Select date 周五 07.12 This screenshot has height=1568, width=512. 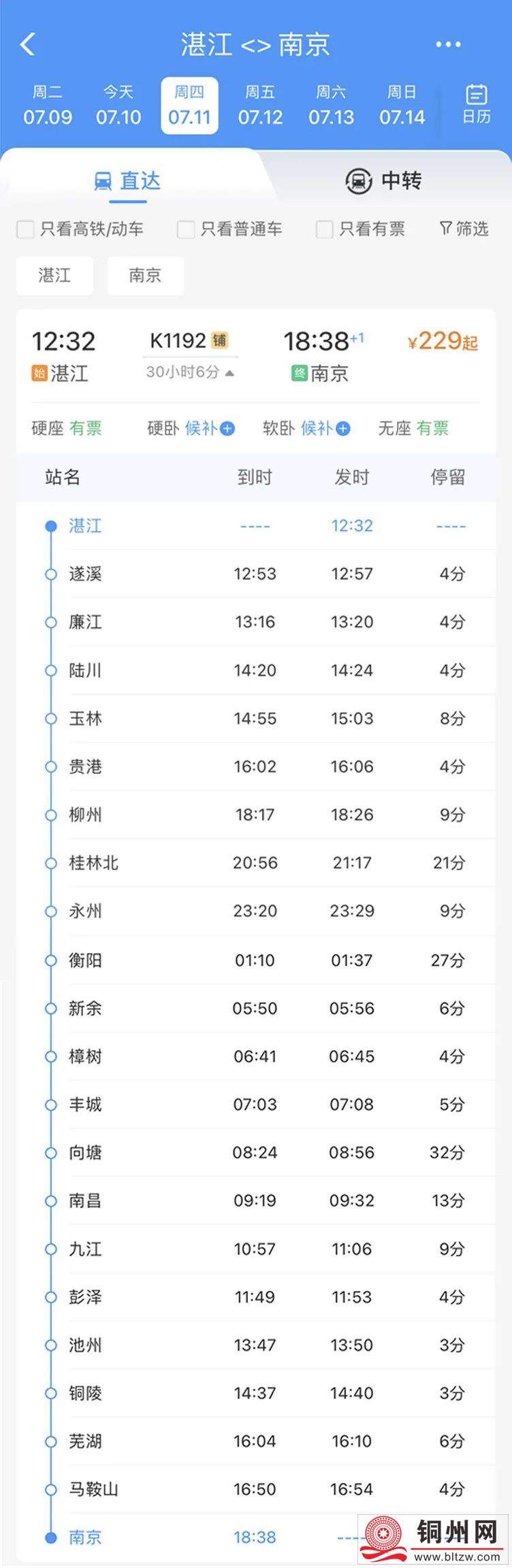pyautogui.click(x=260, y=106)
